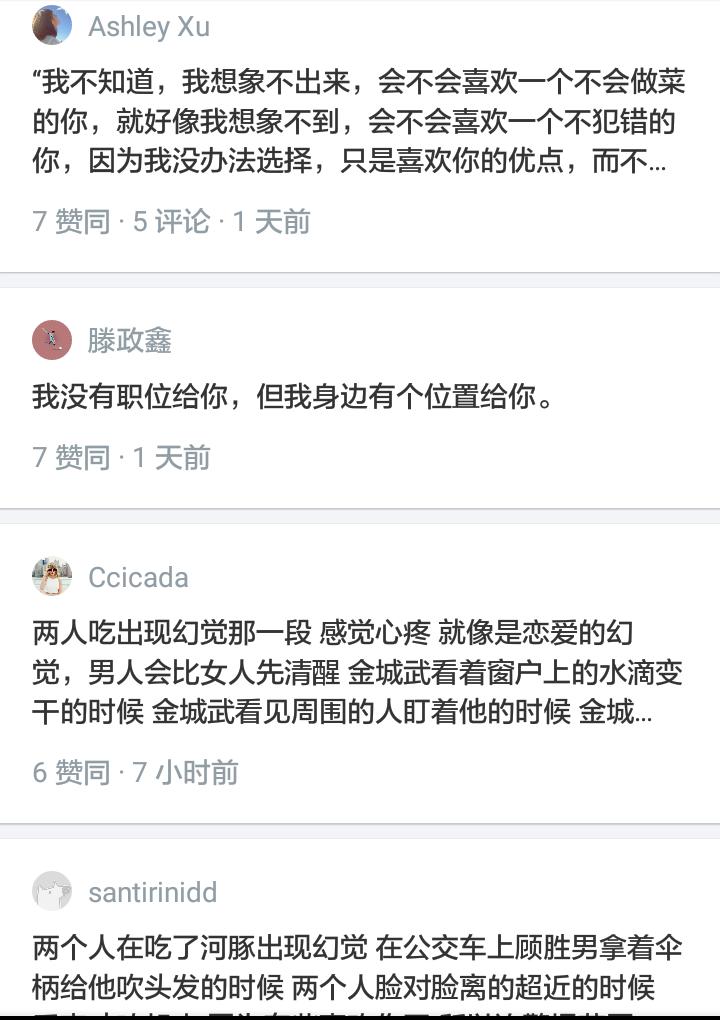This screenshot has width=720, height=1020.
Task: Open Ccicada's profile avatar
Action: tap(52, 577)
